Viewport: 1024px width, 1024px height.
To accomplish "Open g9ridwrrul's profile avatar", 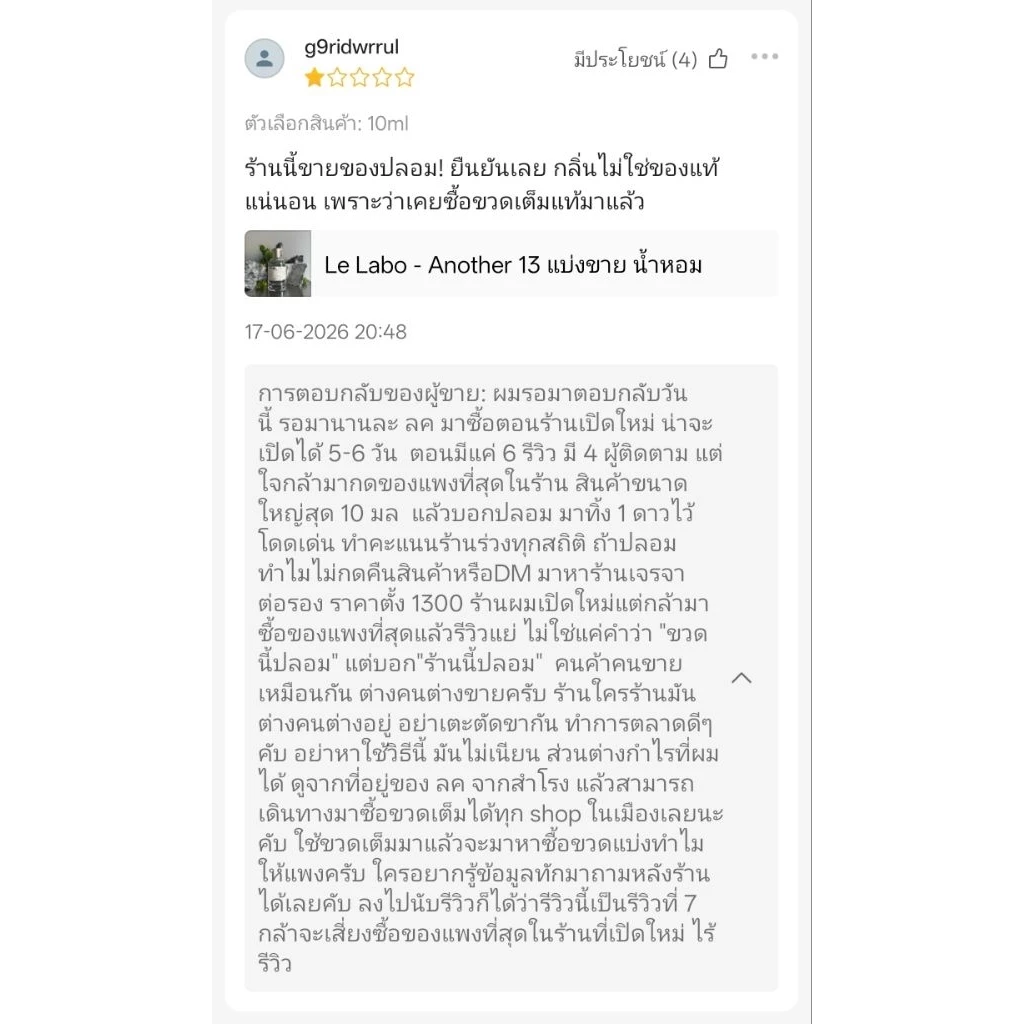I will coord(264,58).
